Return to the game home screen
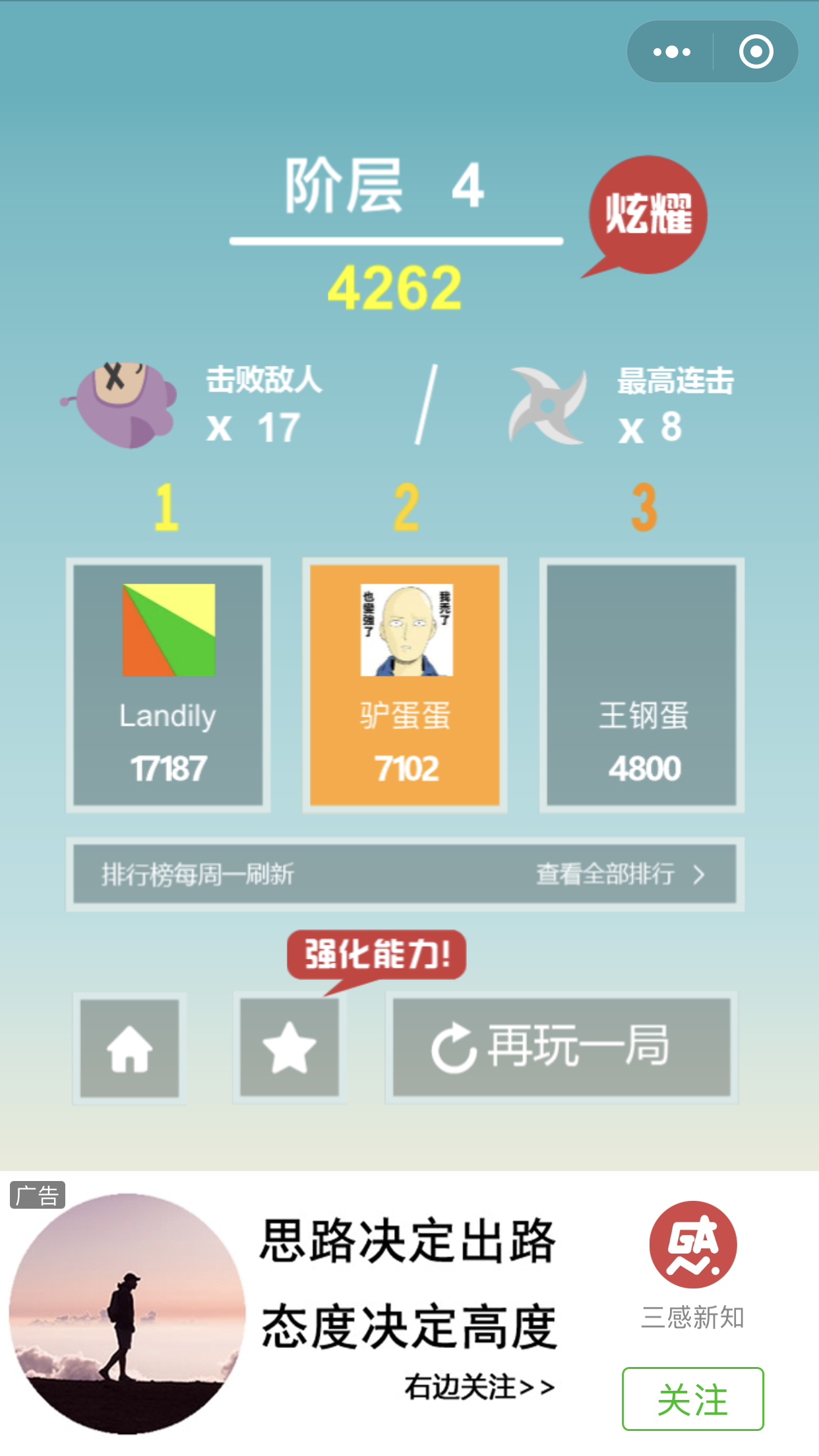The width and height of the screenshot is (819, 1456). 130,1048
